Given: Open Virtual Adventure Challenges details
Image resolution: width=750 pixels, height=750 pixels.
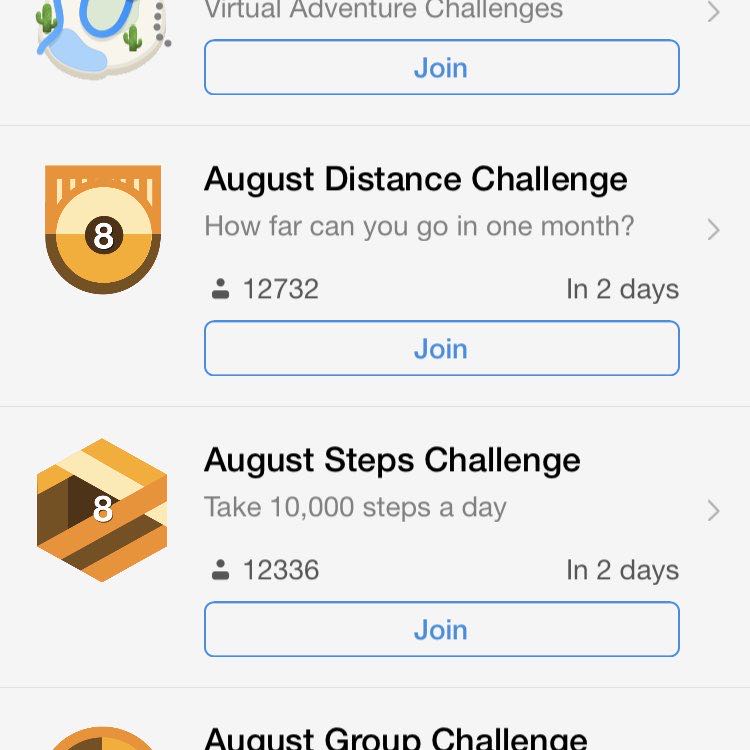Looking at the screenshot, I should pyautogui.click(x=713, y=13).
